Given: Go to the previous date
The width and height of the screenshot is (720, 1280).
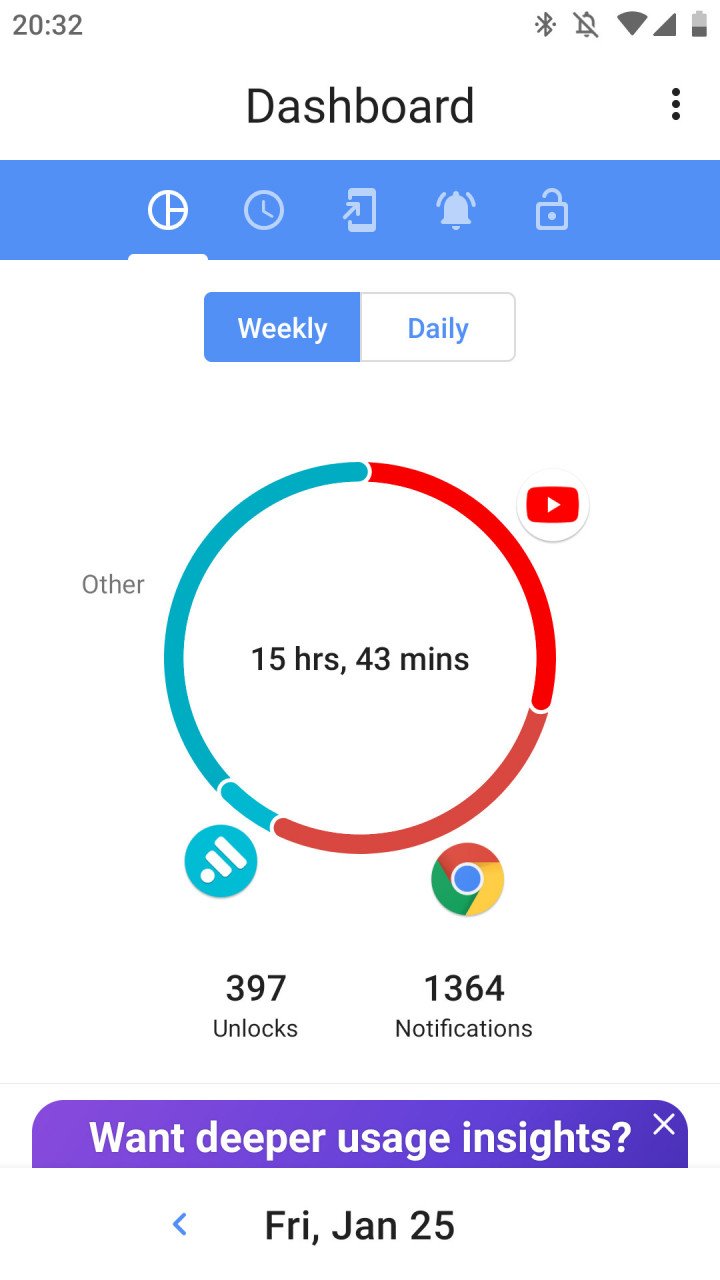Looking at the screenshot, I should [x=180, y=1224].
